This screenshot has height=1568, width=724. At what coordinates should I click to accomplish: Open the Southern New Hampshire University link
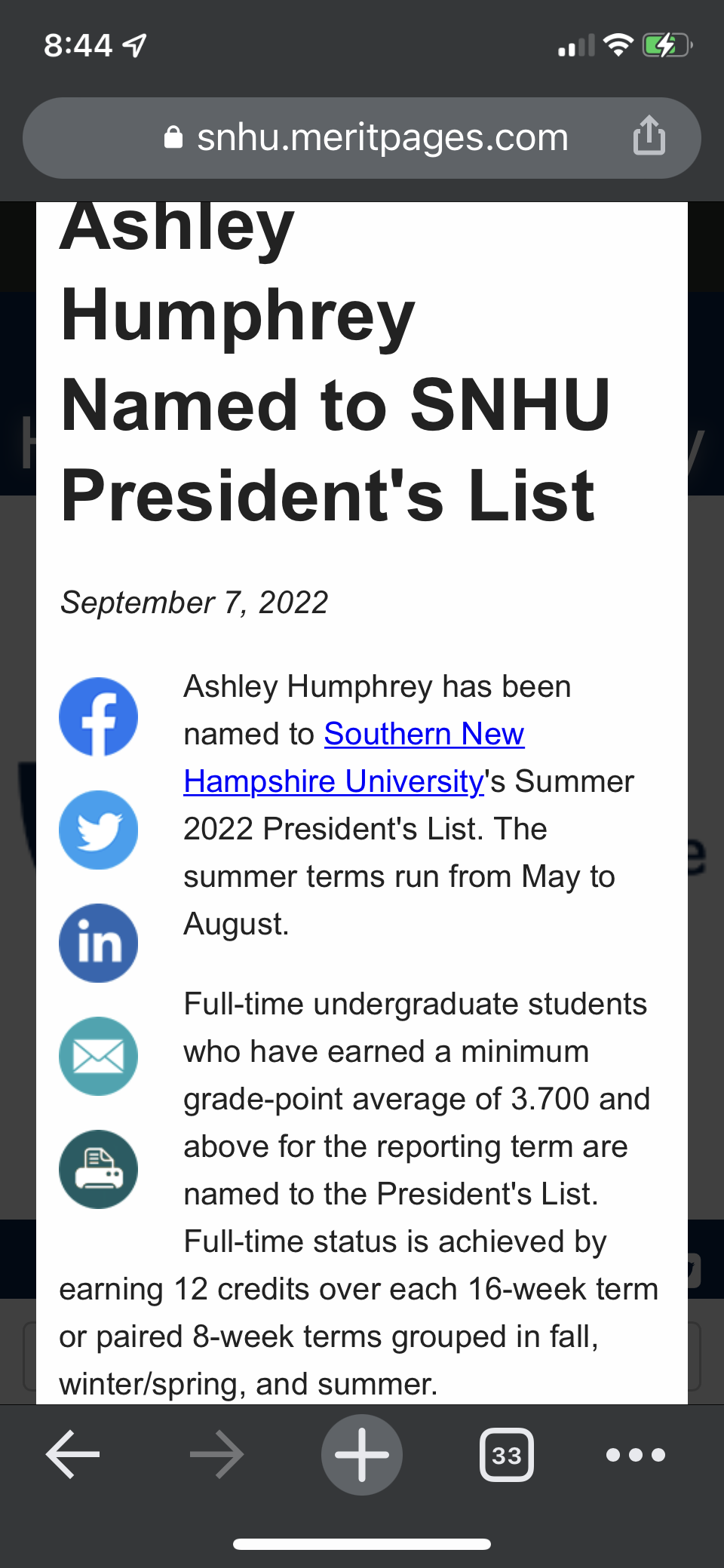click(x=424, y=735)
